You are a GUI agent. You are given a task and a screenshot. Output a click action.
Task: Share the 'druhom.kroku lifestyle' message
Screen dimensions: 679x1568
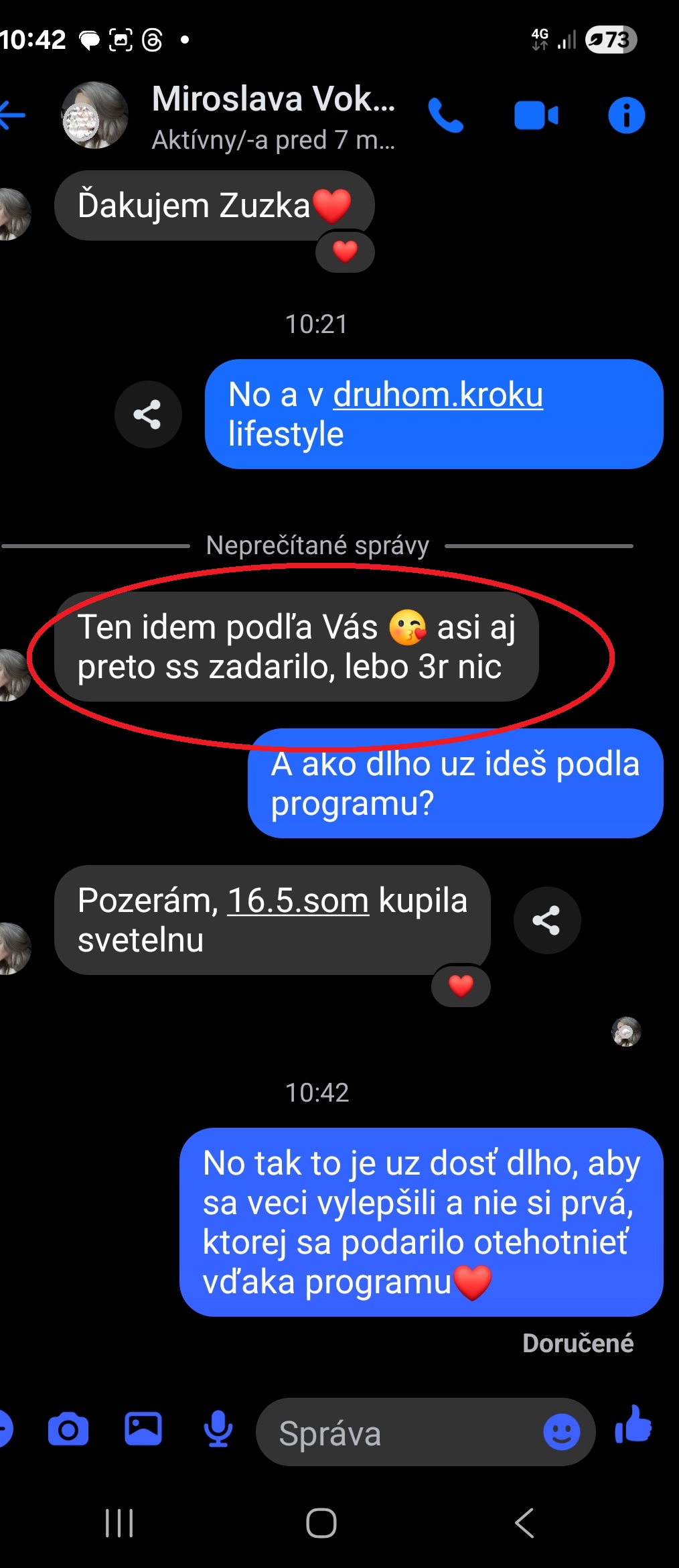tap(148, 414)
